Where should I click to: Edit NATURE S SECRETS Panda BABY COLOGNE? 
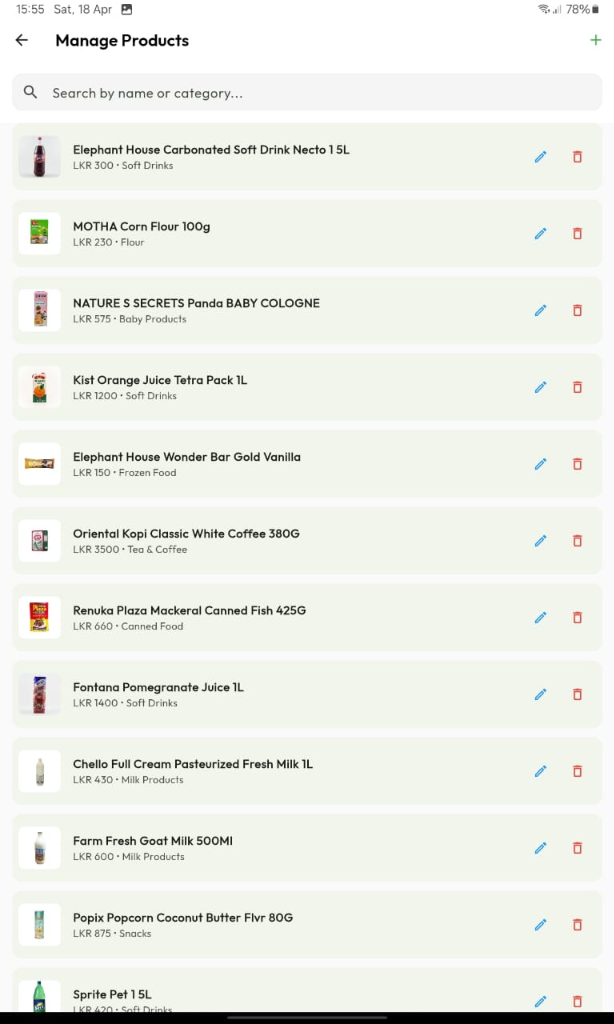[x=540, y=311]
